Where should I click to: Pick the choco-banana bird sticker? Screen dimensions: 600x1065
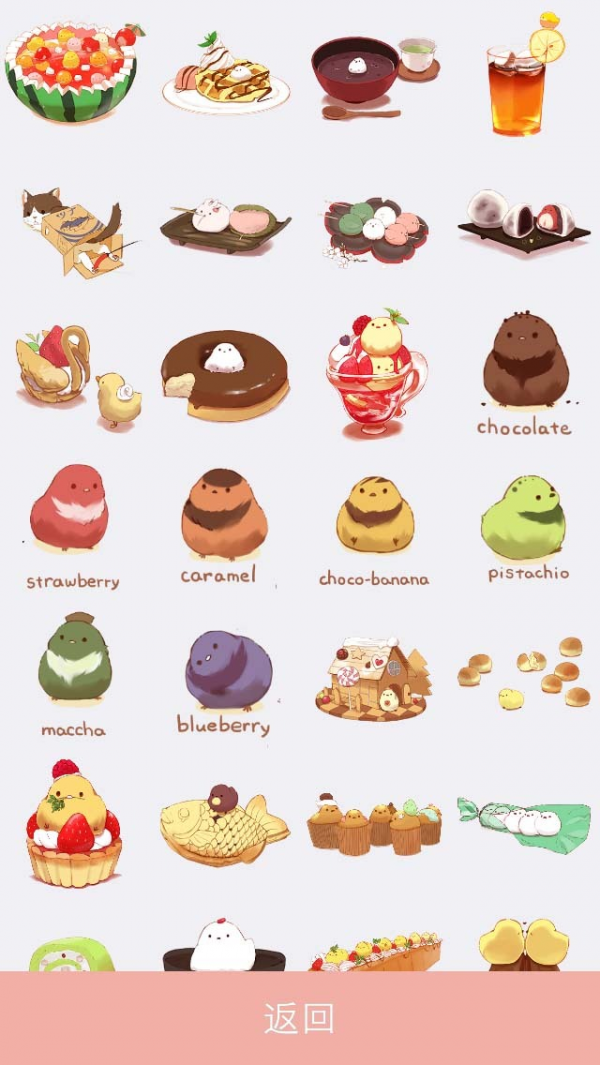(x=374, y=517)
